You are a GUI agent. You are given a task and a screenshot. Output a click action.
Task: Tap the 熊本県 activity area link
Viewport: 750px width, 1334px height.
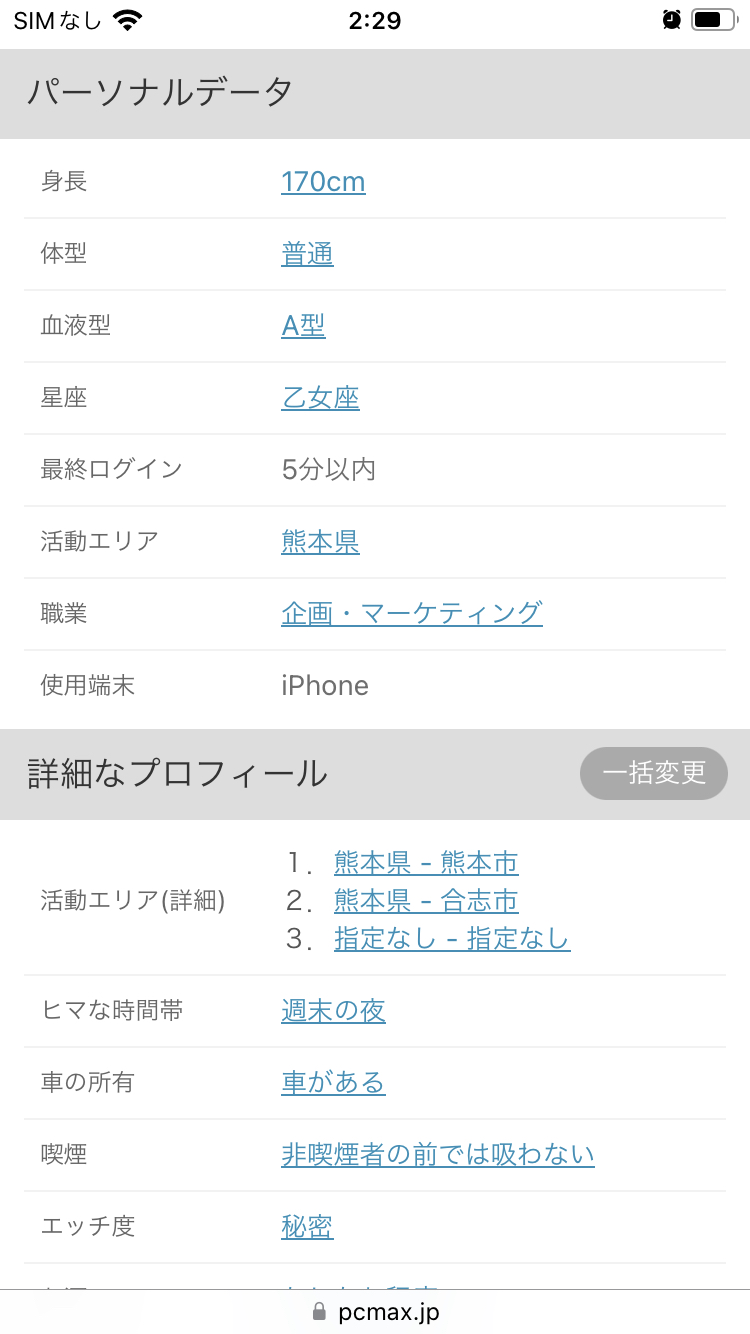point(320,542)
